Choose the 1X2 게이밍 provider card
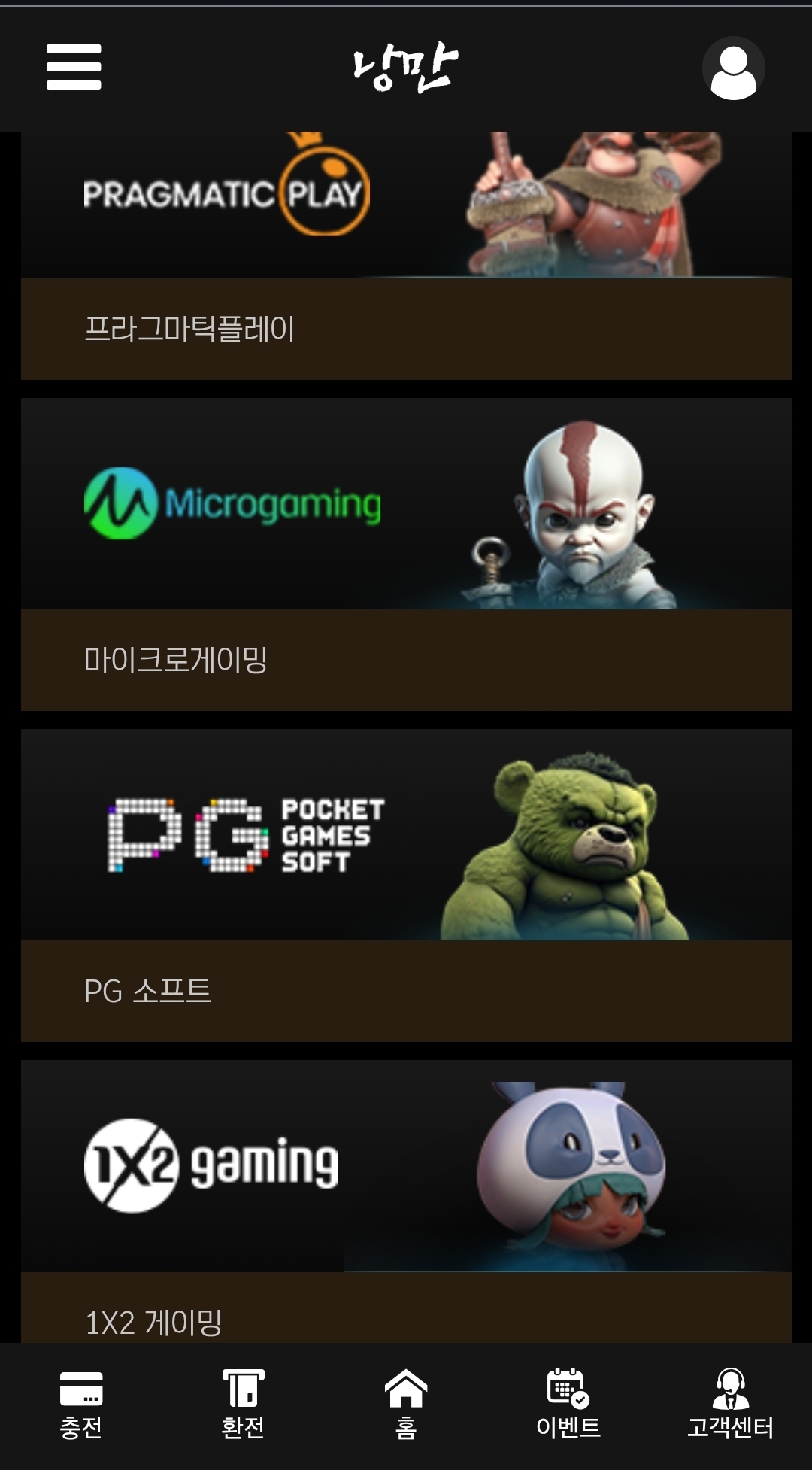This screenshot has height=1470, width=812. pyautogui.click(x=406, y=1201)
